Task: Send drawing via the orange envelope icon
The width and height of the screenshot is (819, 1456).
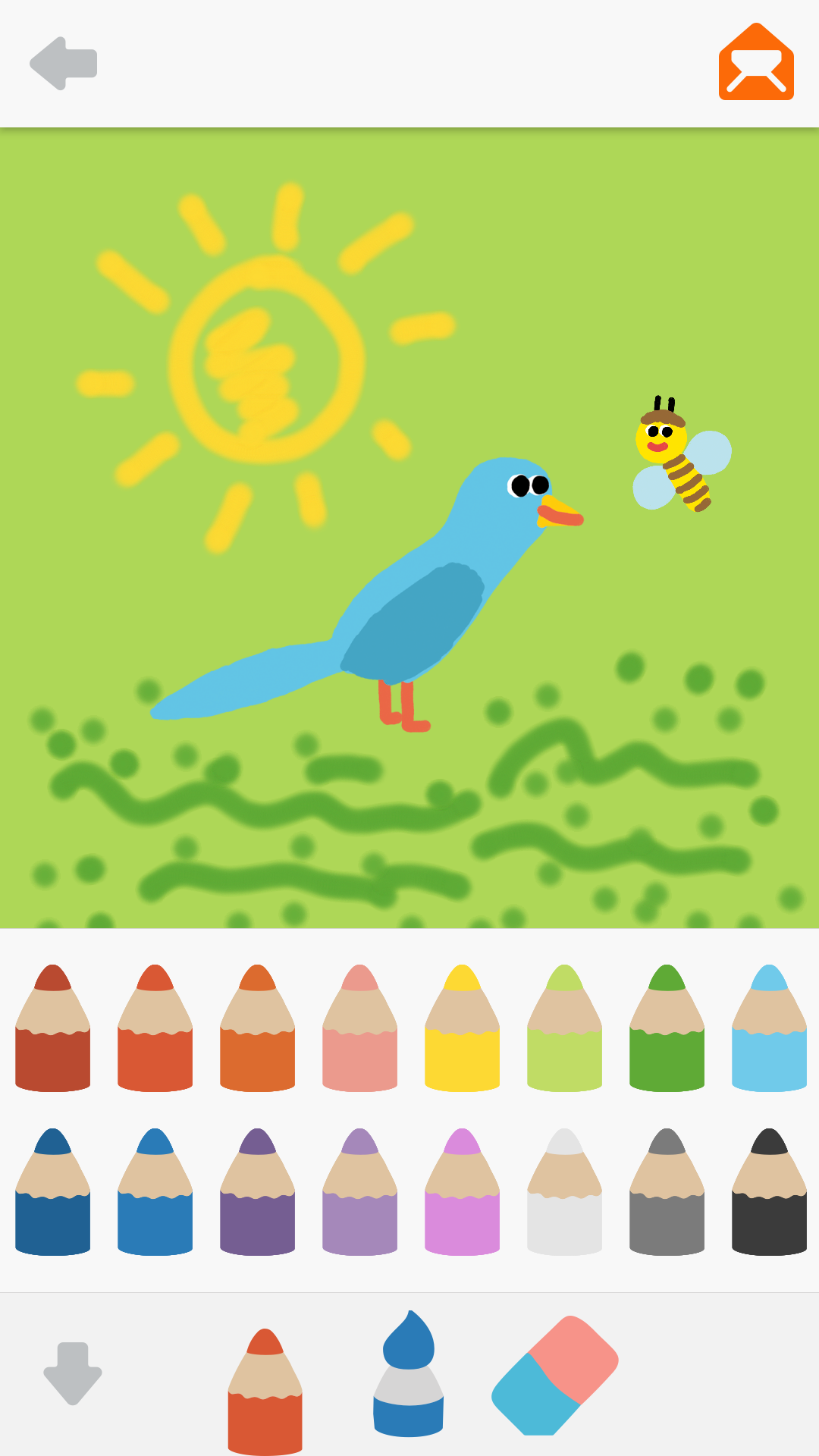Action: point(756,63)
